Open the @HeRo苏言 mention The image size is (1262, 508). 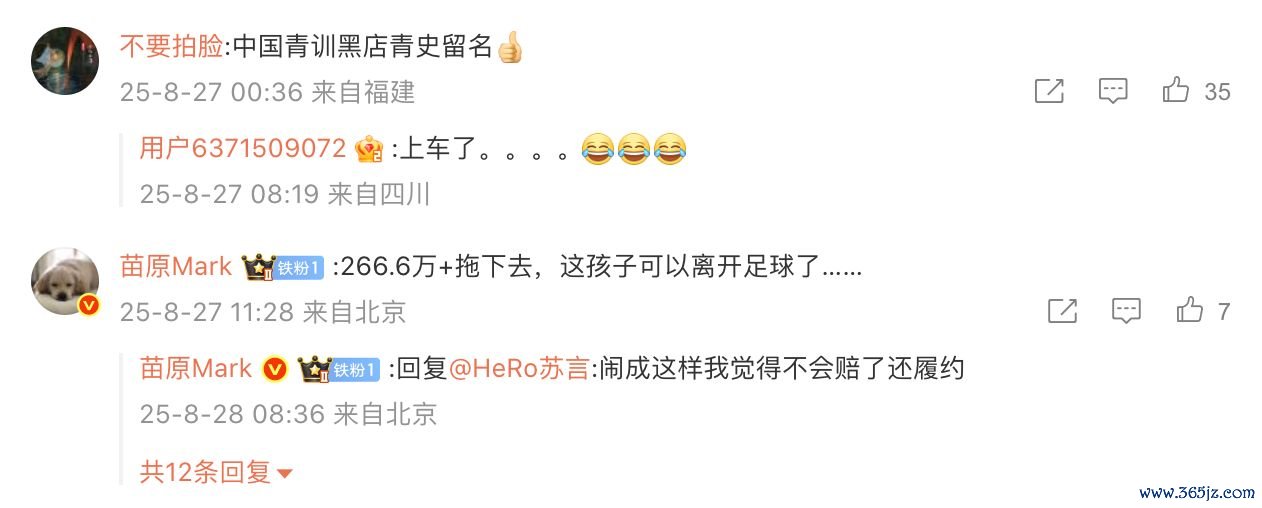pyautogui.click(x=518, y=369)
